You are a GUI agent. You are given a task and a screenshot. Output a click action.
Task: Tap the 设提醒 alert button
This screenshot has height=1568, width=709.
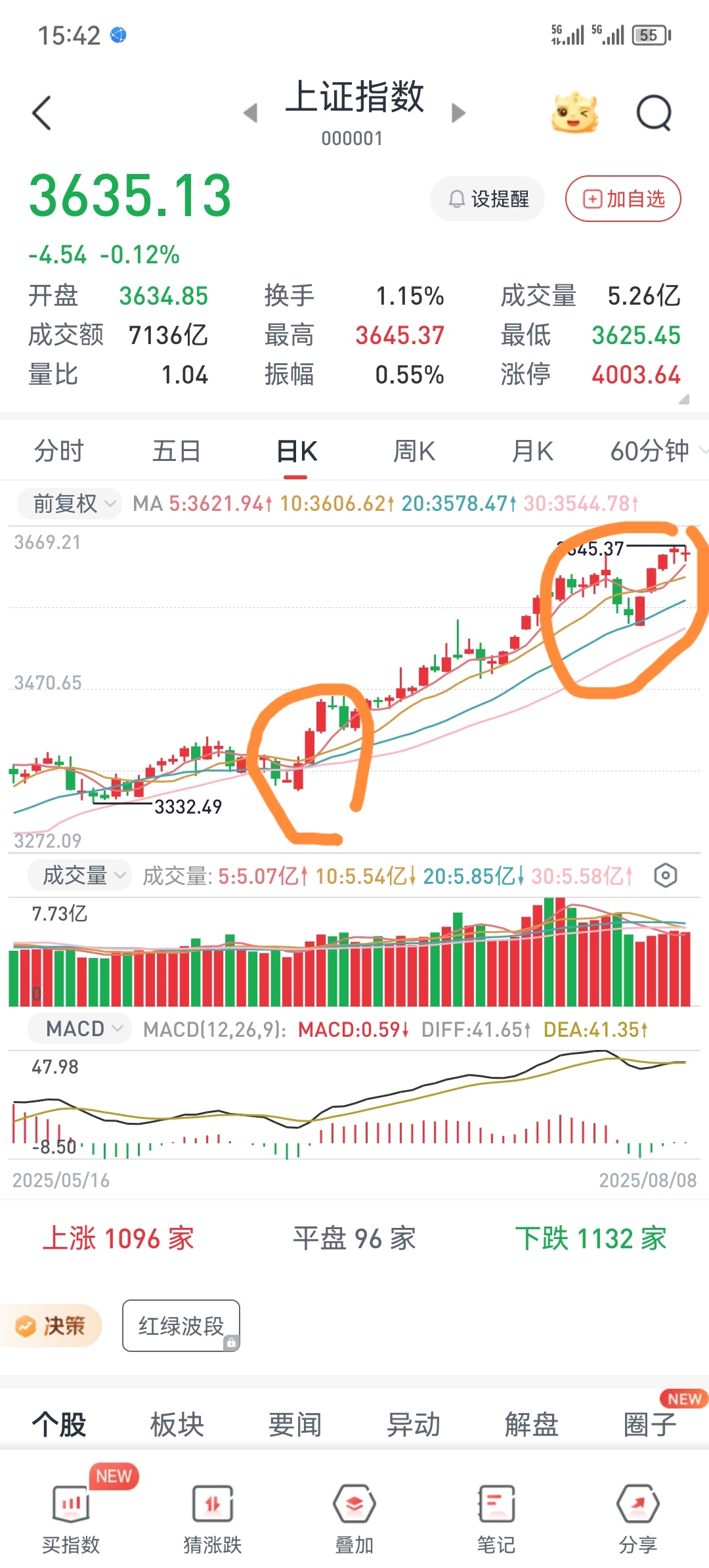tap(488, 198)
